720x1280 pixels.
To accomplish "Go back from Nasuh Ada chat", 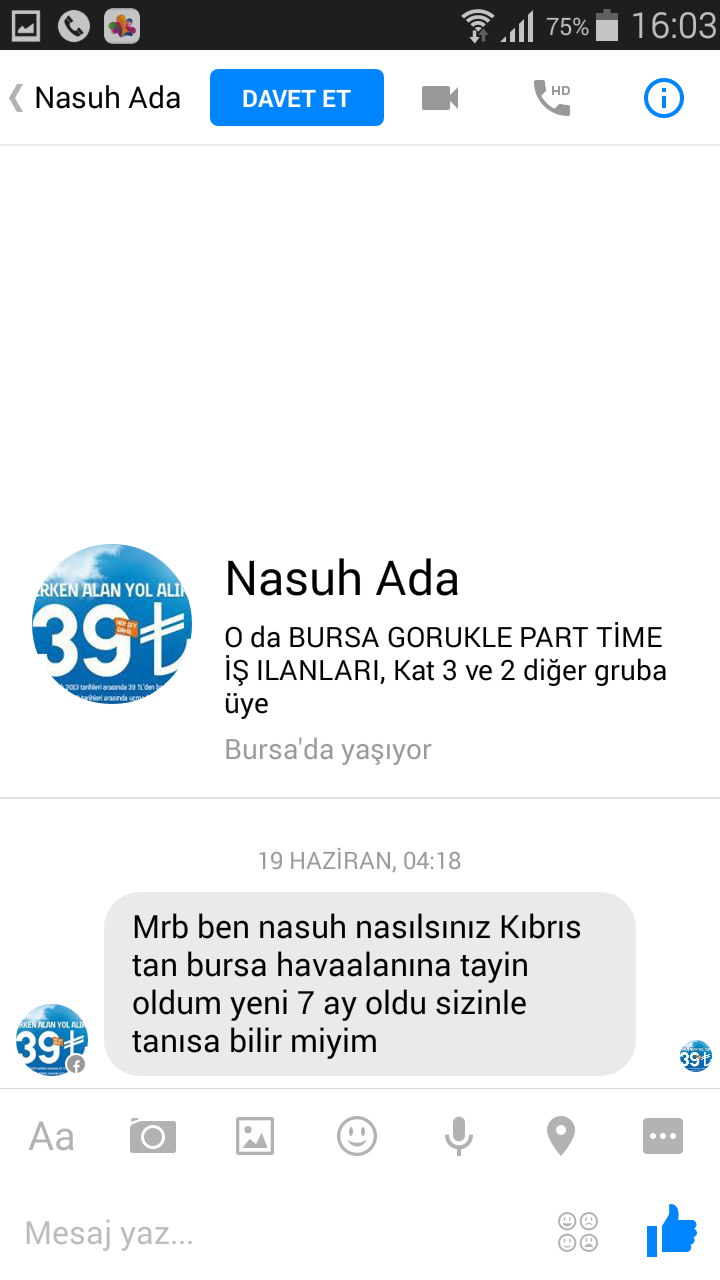I will point(17,98).
